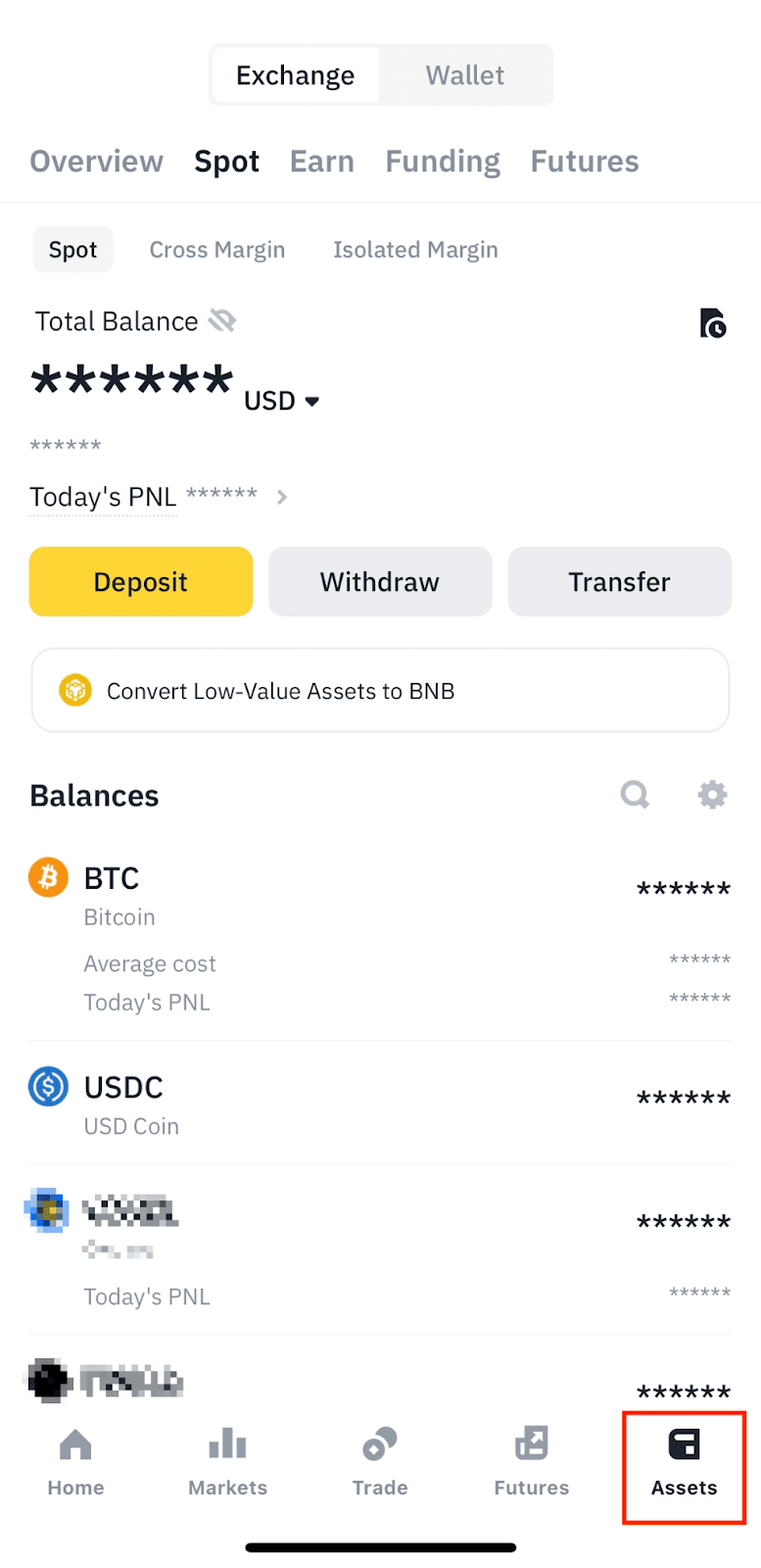Open the Overview tab
The width and height of the screenshot is (761, 1568).
click(x=96, y=162)
